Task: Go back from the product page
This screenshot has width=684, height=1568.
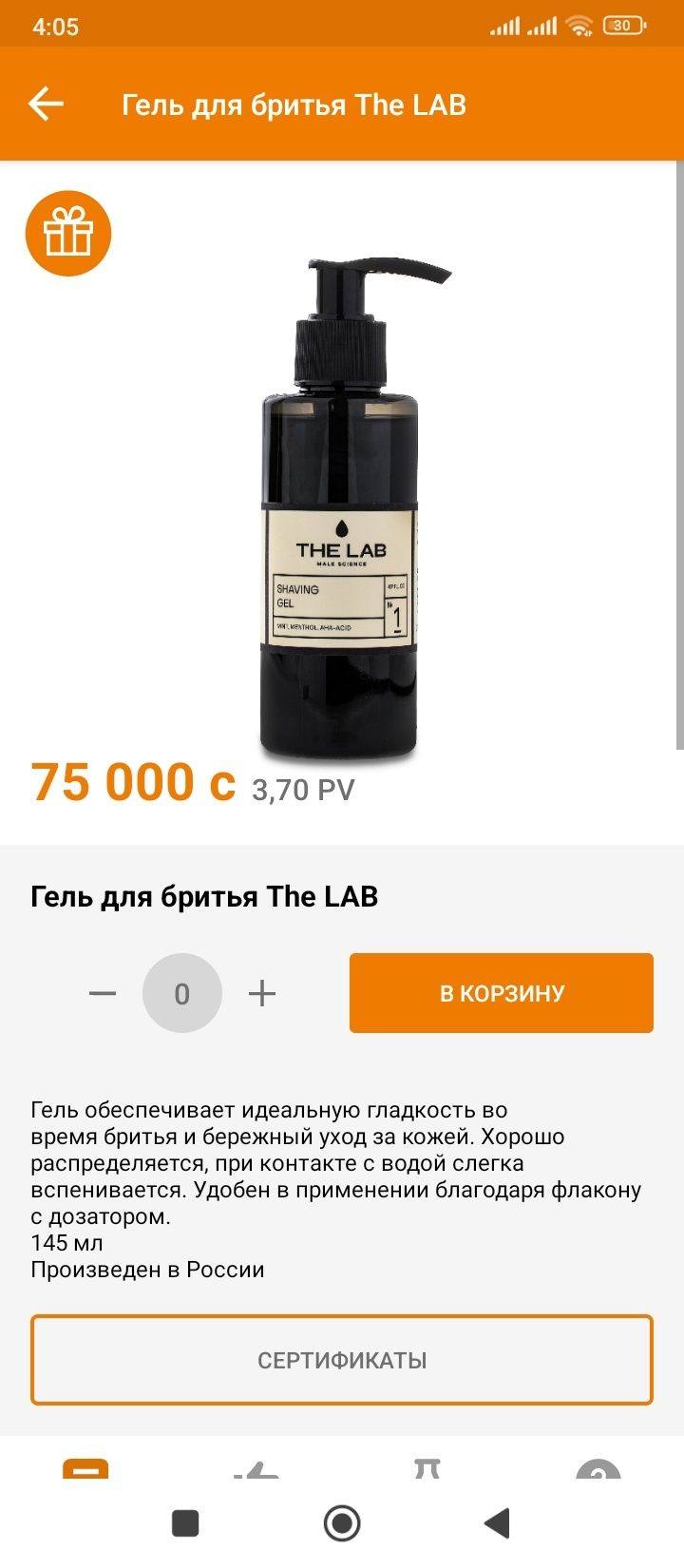Action: pos(46,105)
